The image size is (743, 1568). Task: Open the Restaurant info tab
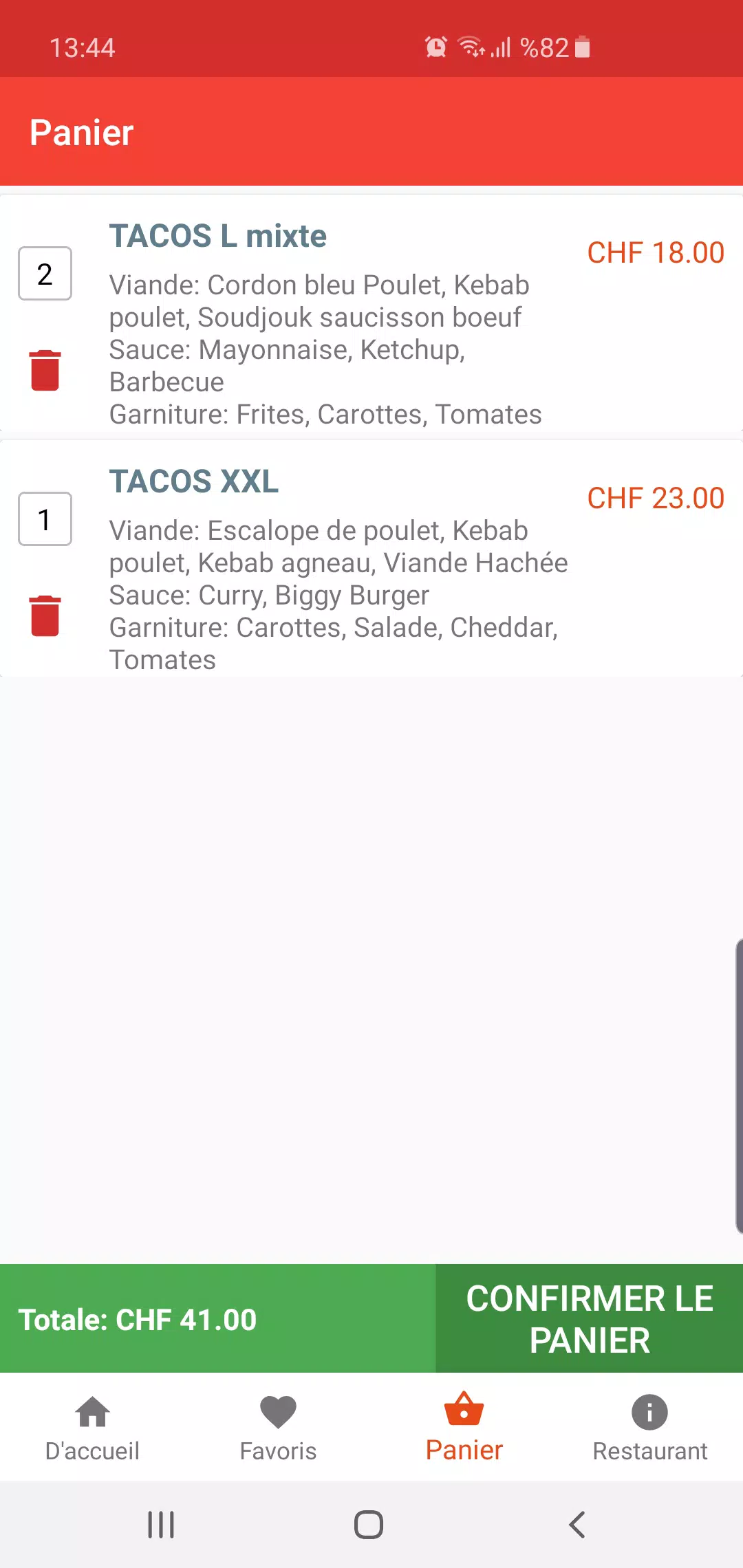click(x=650, y=1428)
